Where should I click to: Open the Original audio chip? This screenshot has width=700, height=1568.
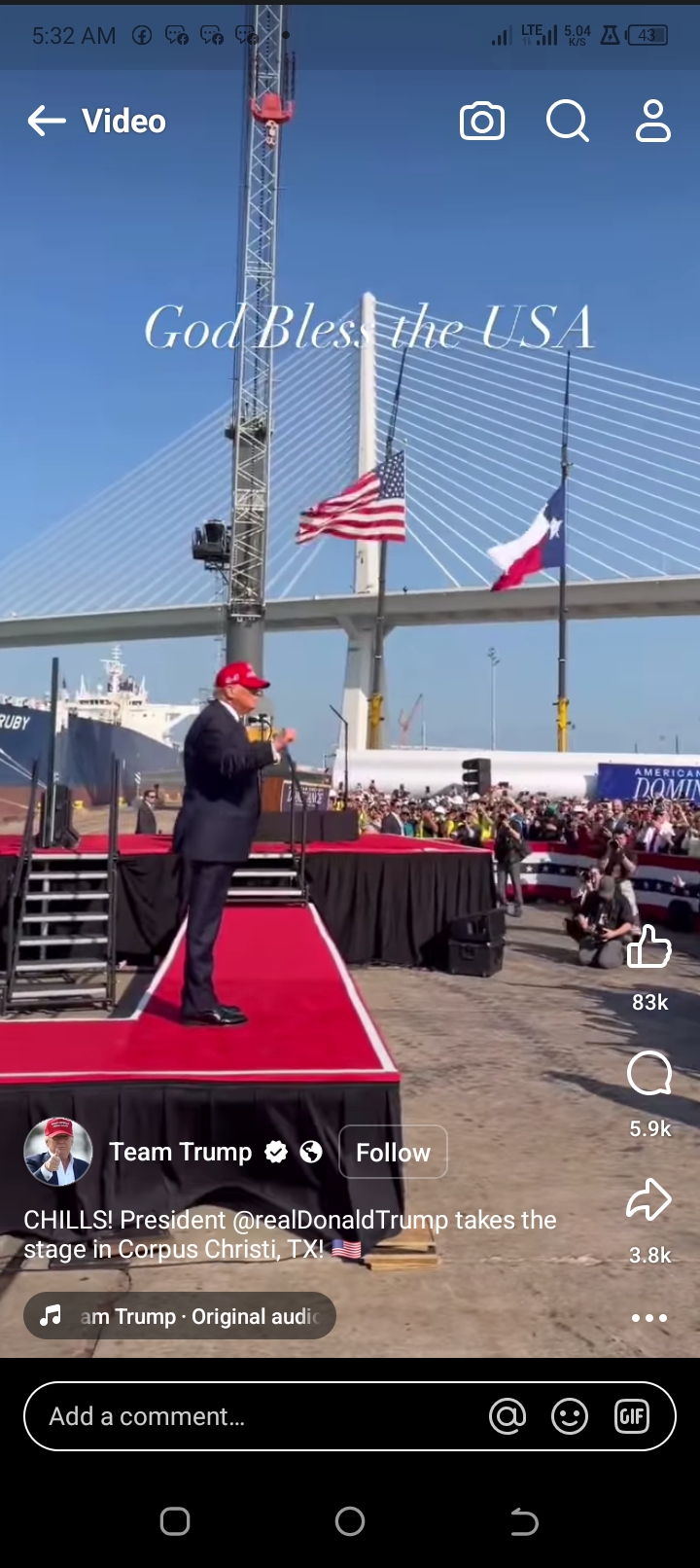point(180,1316)
